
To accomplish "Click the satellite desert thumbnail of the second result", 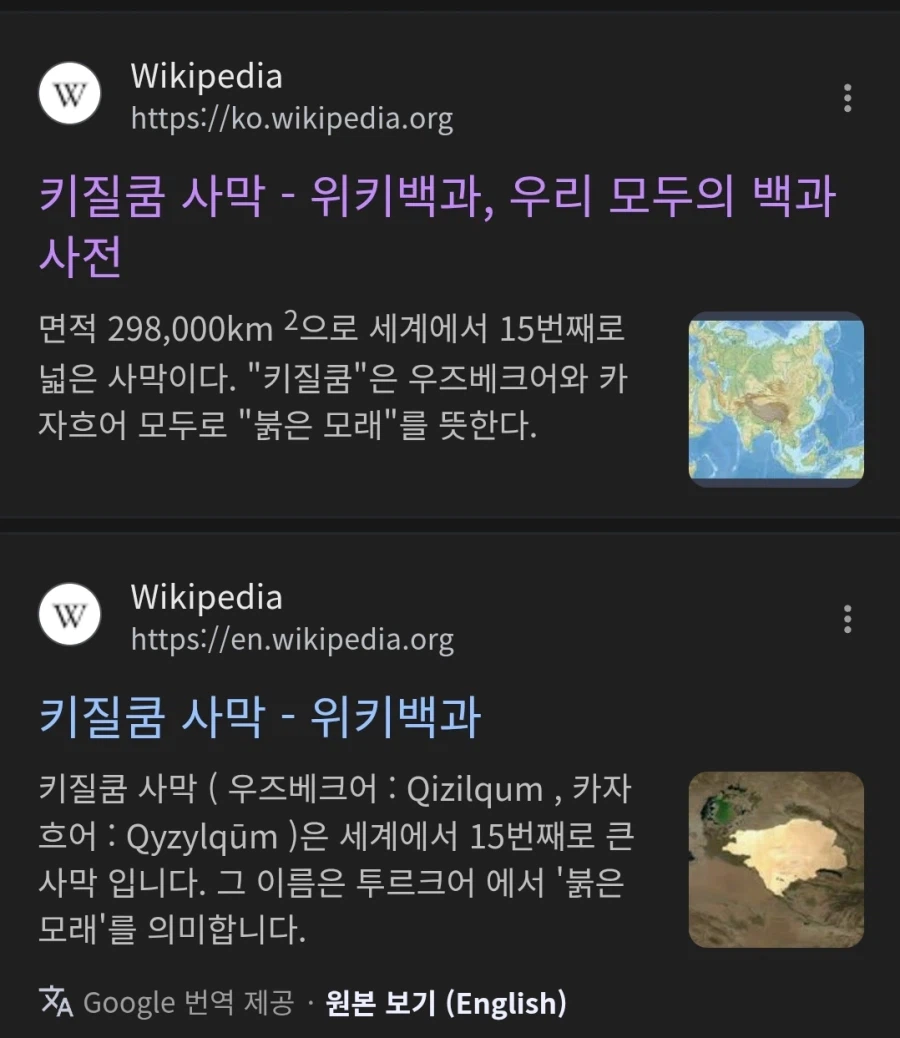I will 775,858.
